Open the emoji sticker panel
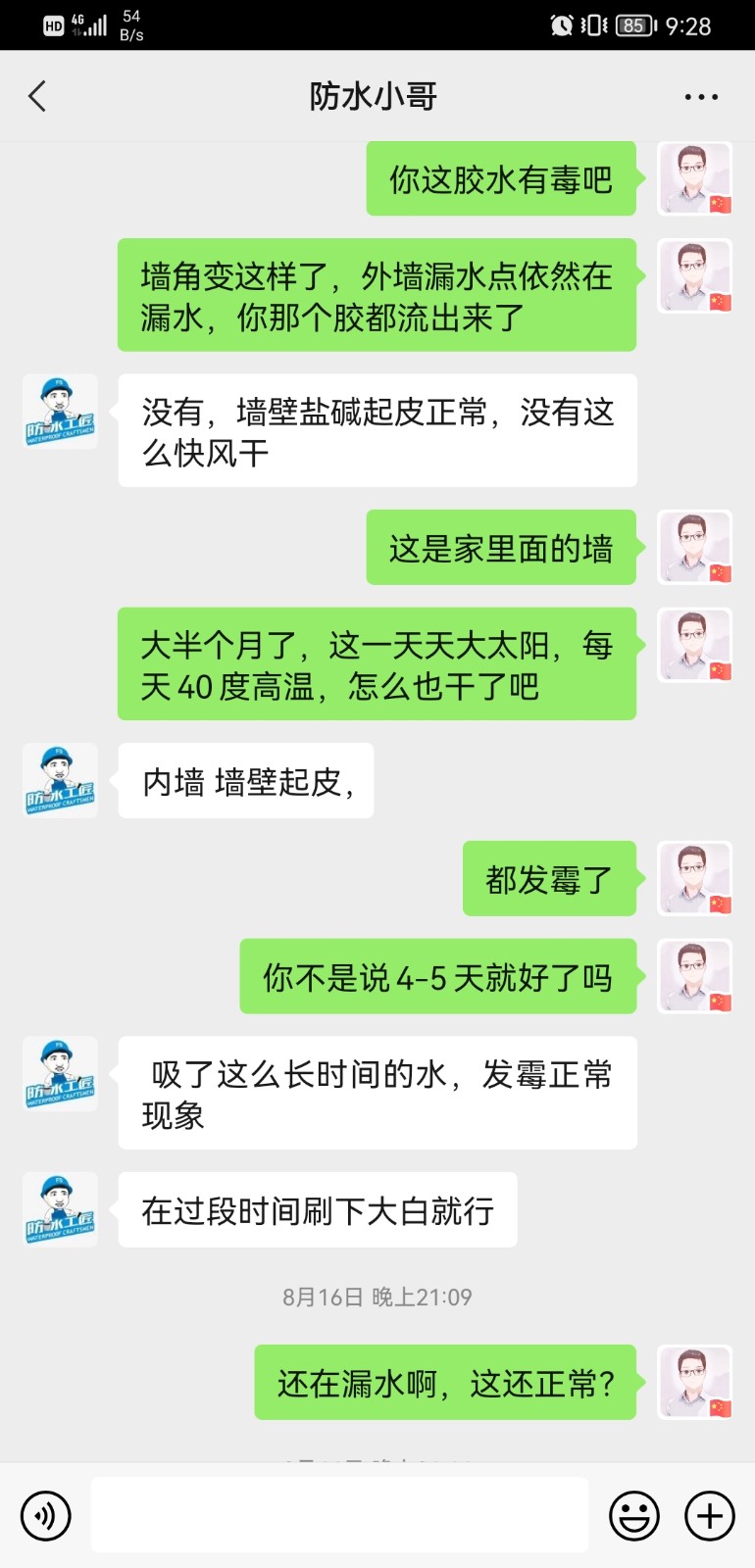The height and width of the screenshot is (1568, 755). [634, 1516]
